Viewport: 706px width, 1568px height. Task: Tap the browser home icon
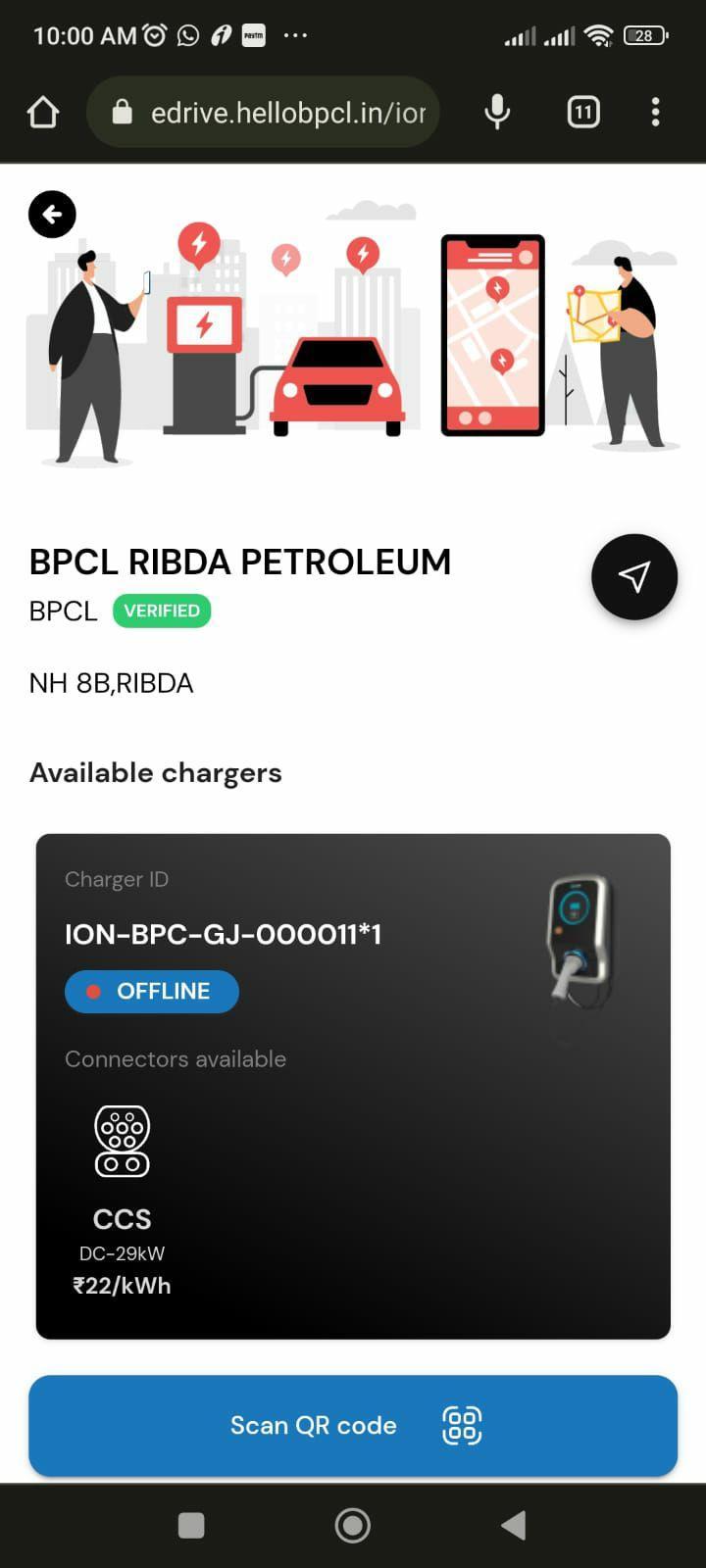pos(43,113)
